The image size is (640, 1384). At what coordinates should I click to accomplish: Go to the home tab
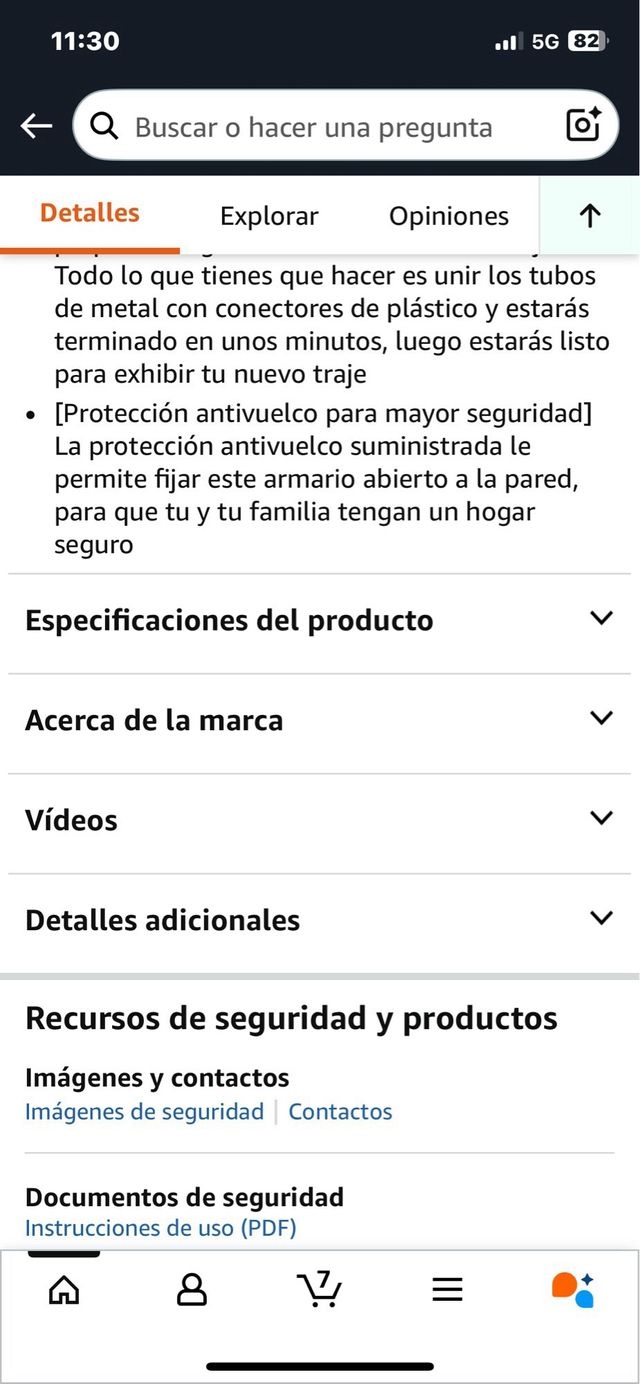point(64,1290)
